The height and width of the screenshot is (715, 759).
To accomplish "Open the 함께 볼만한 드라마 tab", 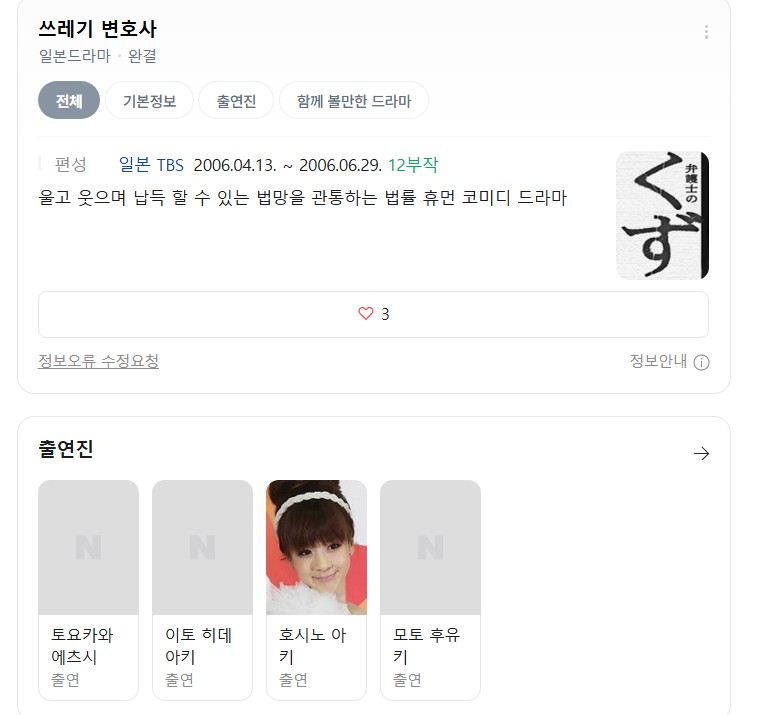I will (x=353, y=100).
